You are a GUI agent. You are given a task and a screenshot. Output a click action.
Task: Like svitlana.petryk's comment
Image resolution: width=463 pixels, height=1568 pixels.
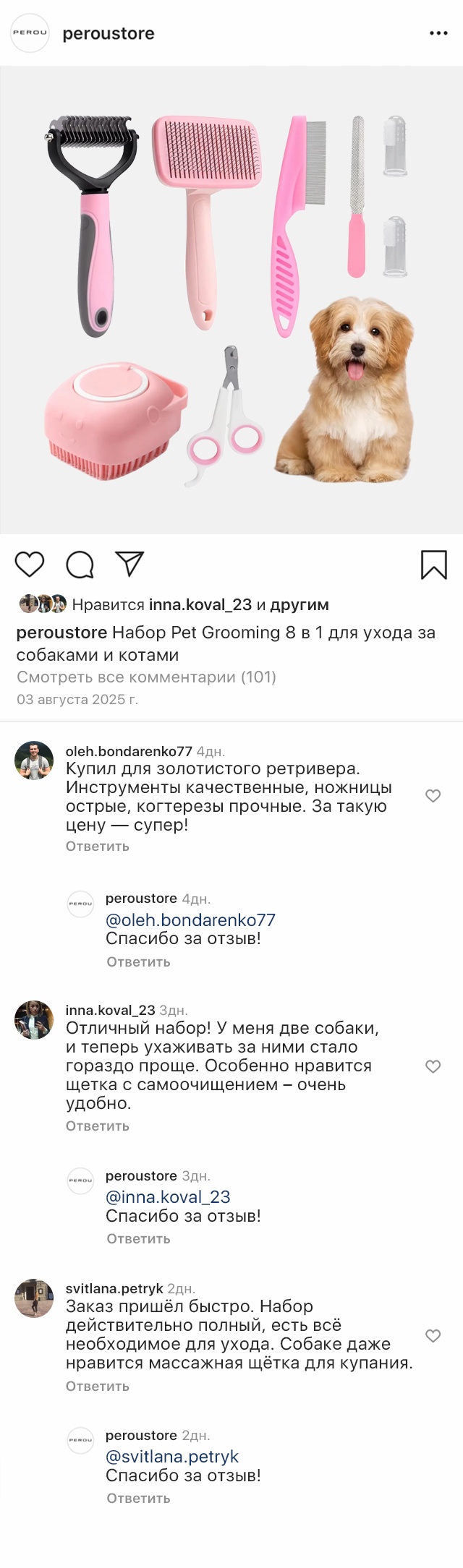click(433, 1335)
